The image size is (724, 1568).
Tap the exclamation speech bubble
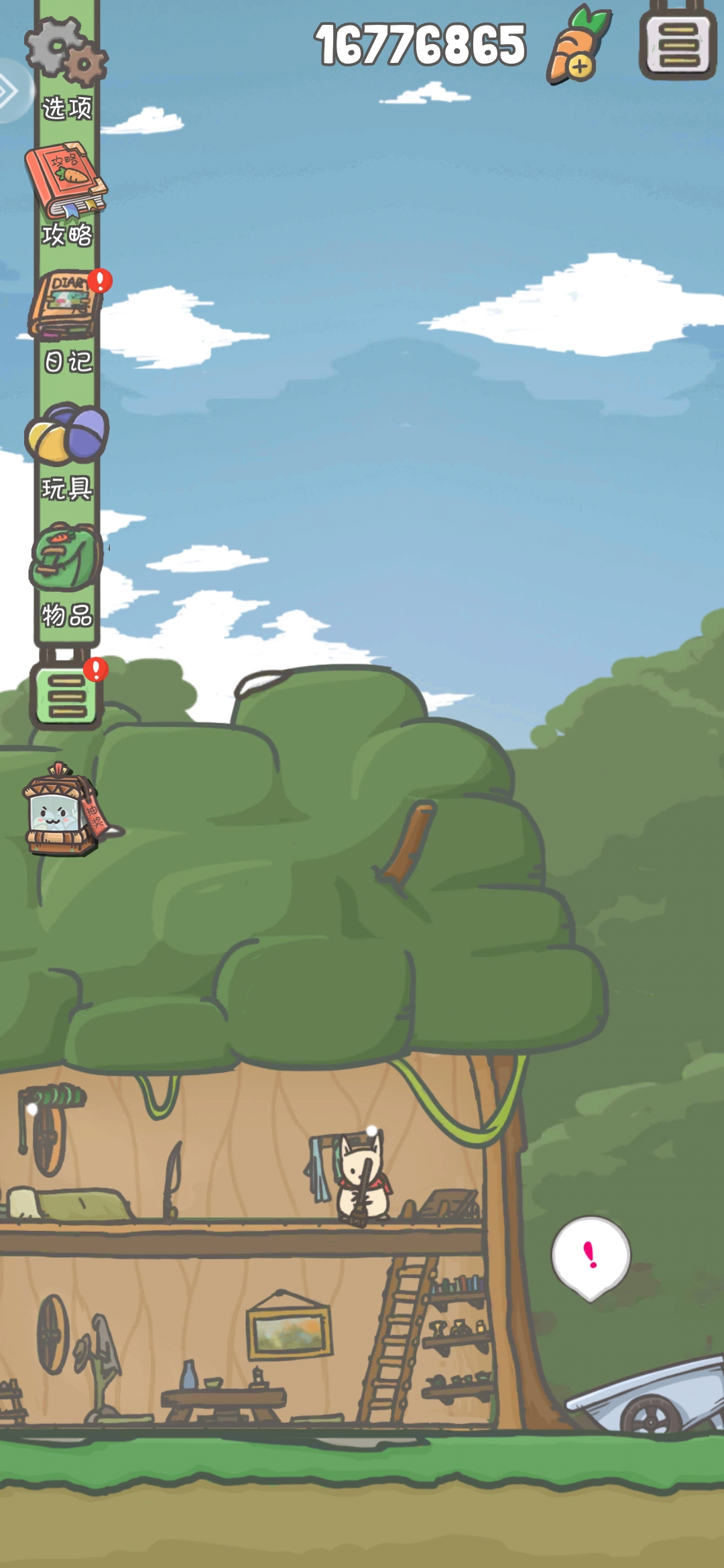[591, 1256]
